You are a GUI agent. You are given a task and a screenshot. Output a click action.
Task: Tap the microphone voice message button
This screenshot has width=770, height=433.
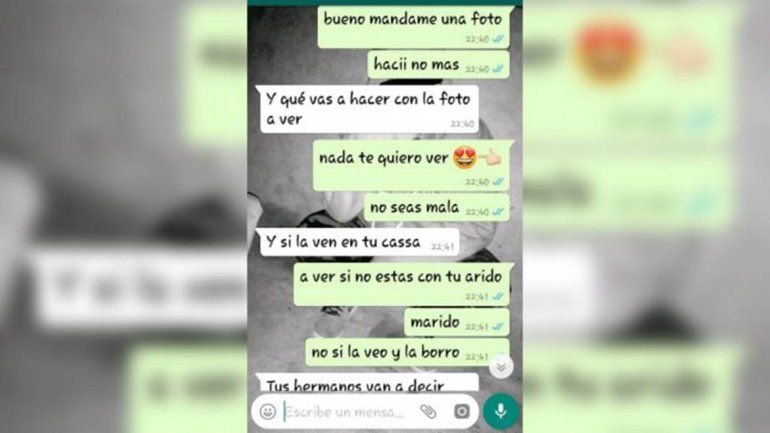(x=501, y=411)
